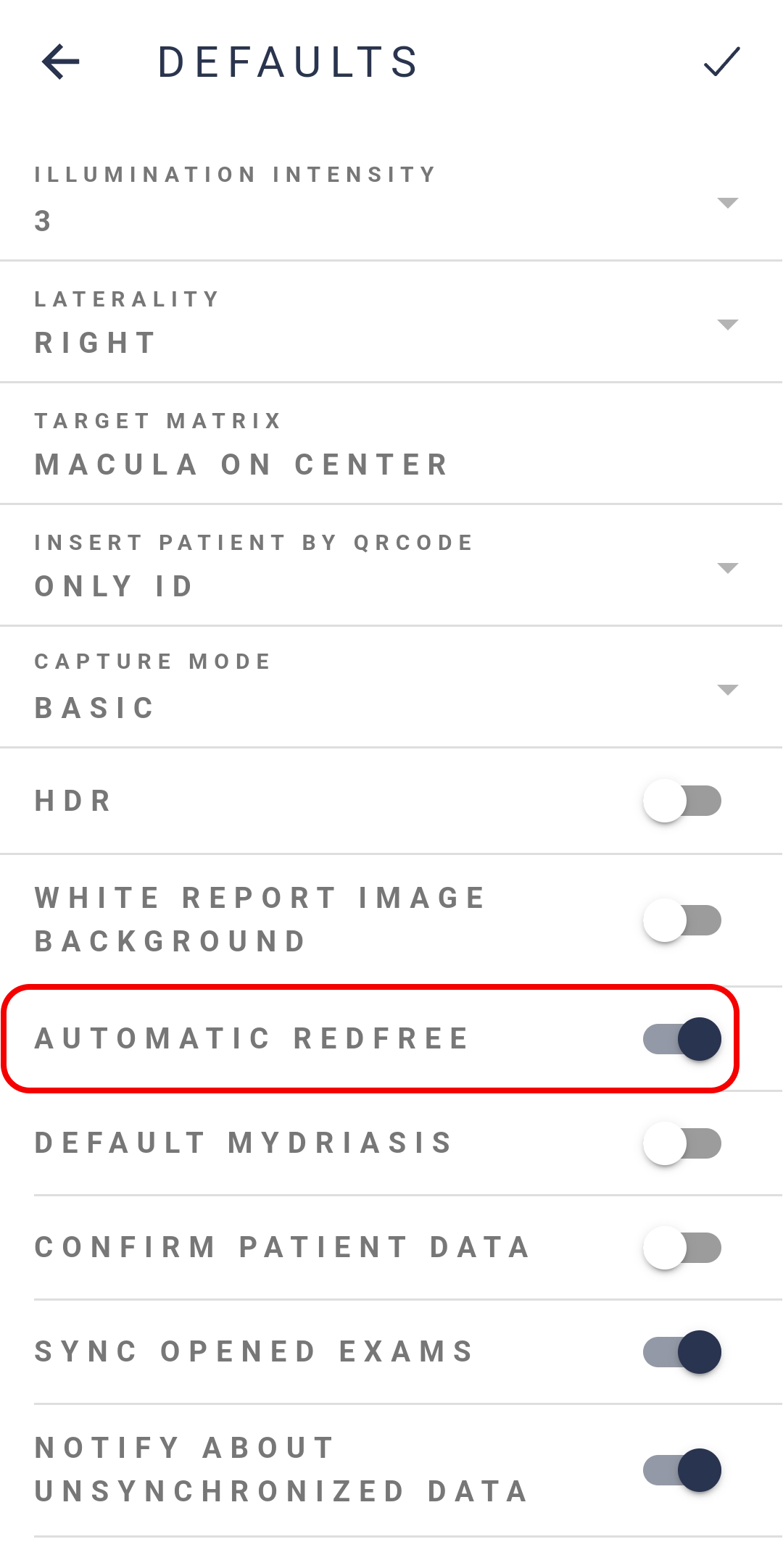The image size is (783, 1568).
Task: Enable the HDR switch
Action: (682, 801)
